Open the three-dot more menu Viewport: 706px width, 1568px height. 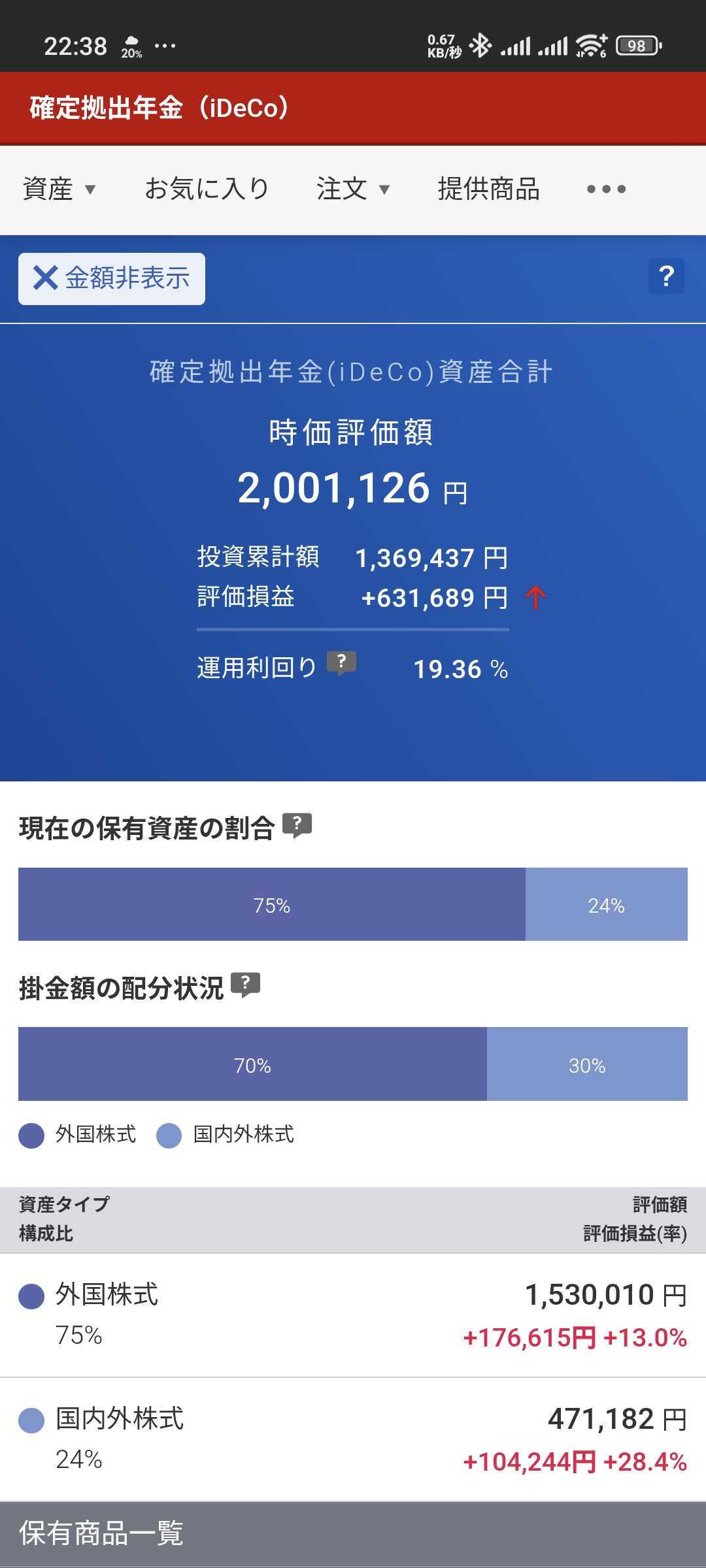[x=606, y=189]
